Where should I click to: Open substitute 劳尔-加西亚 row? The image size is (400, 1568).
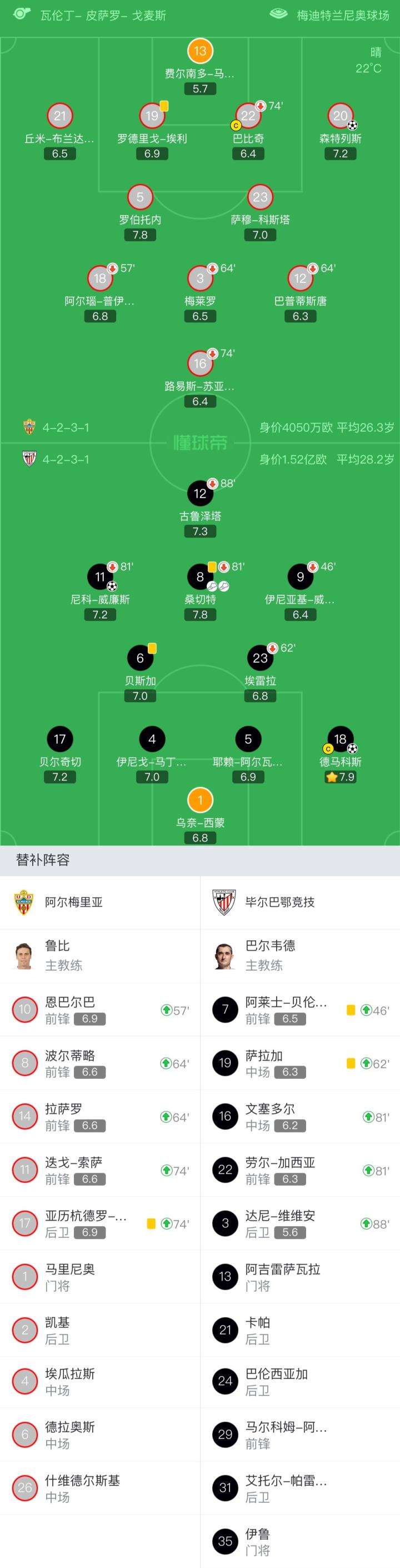point(299,1170)
